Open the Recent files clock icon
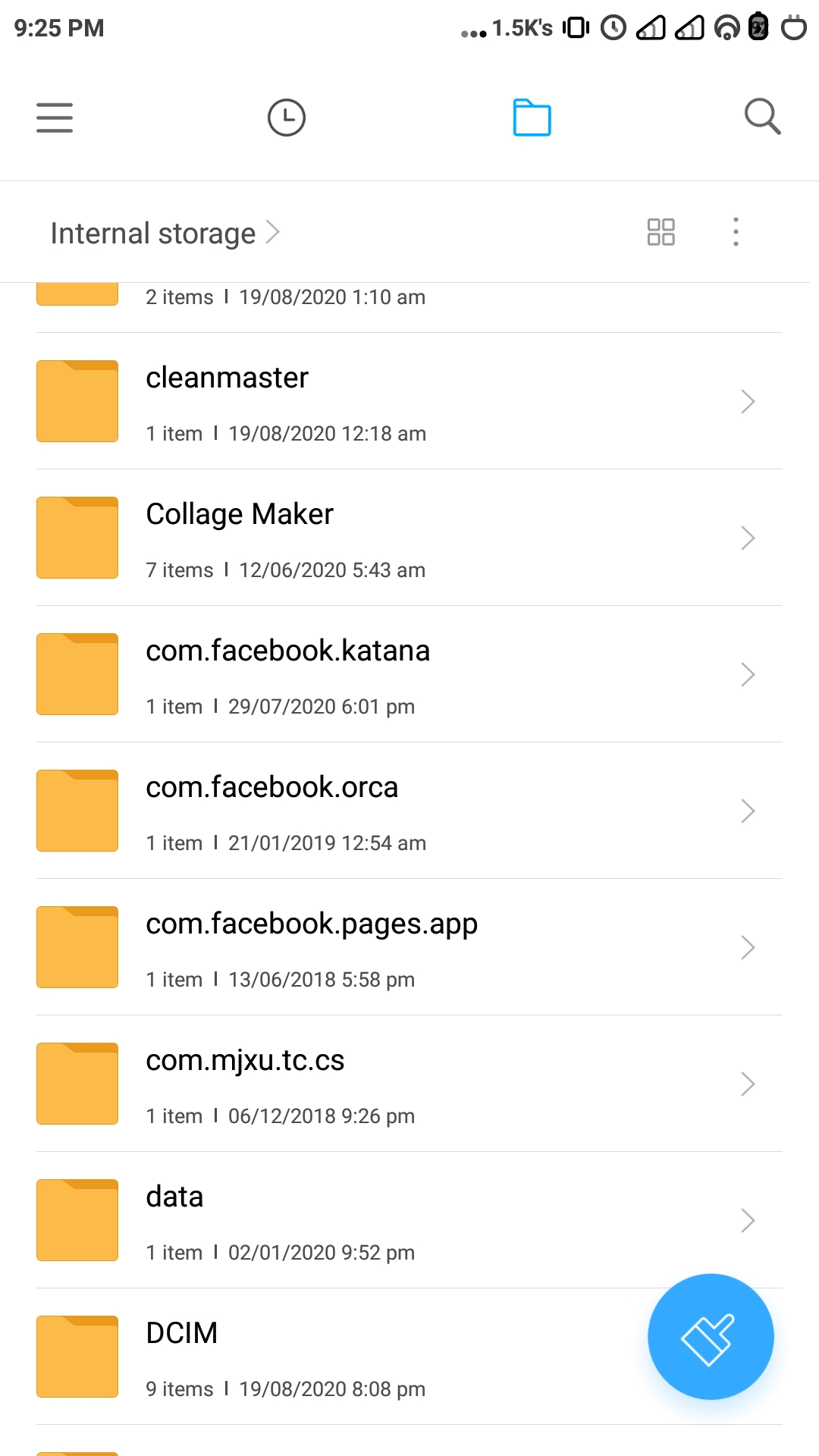This screenshot has width=819, height=1456. pyautogui.click(x=286, y=118)
